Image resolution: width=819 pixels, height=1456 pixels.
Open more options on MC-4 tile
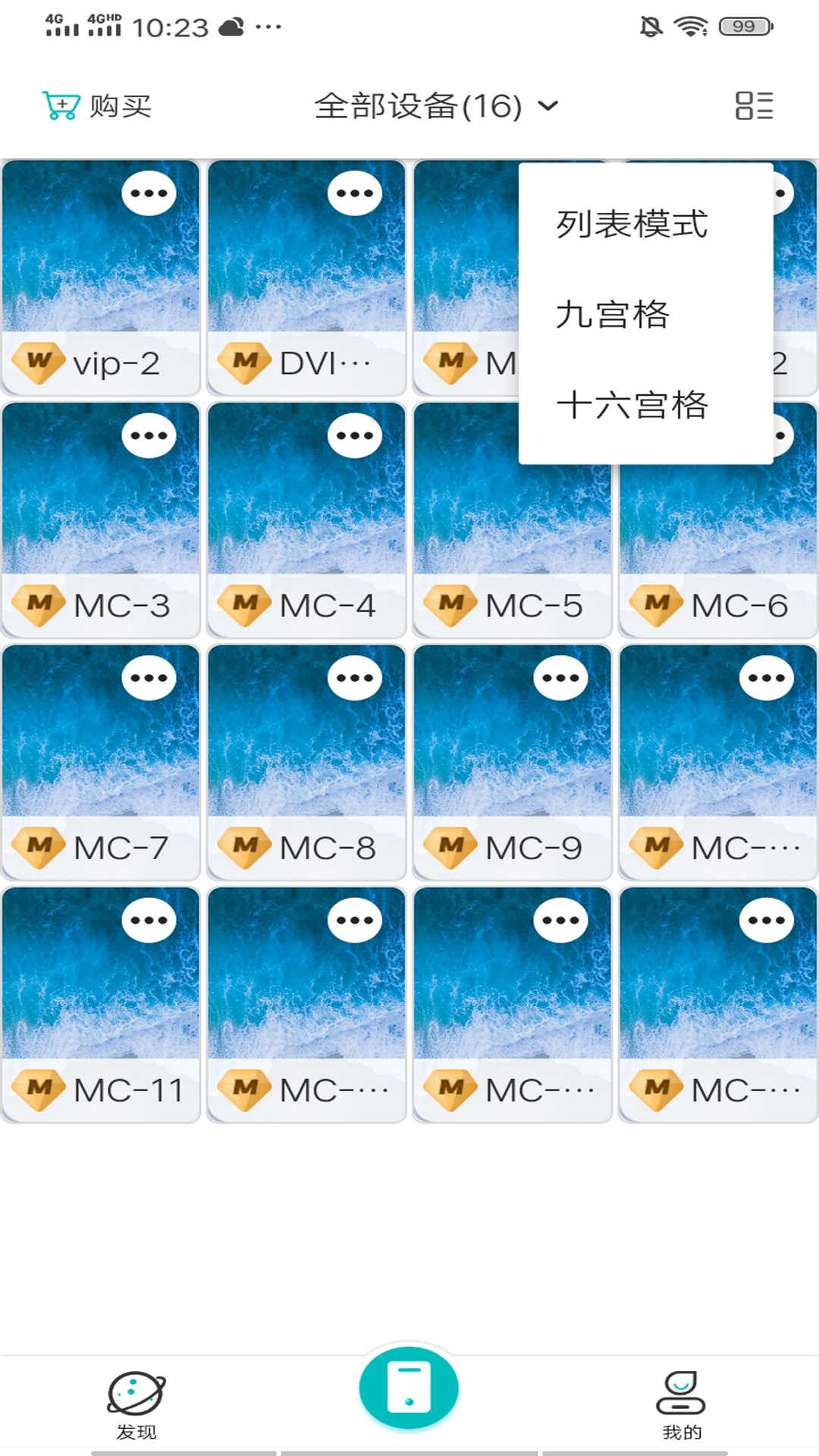(354, 436)
